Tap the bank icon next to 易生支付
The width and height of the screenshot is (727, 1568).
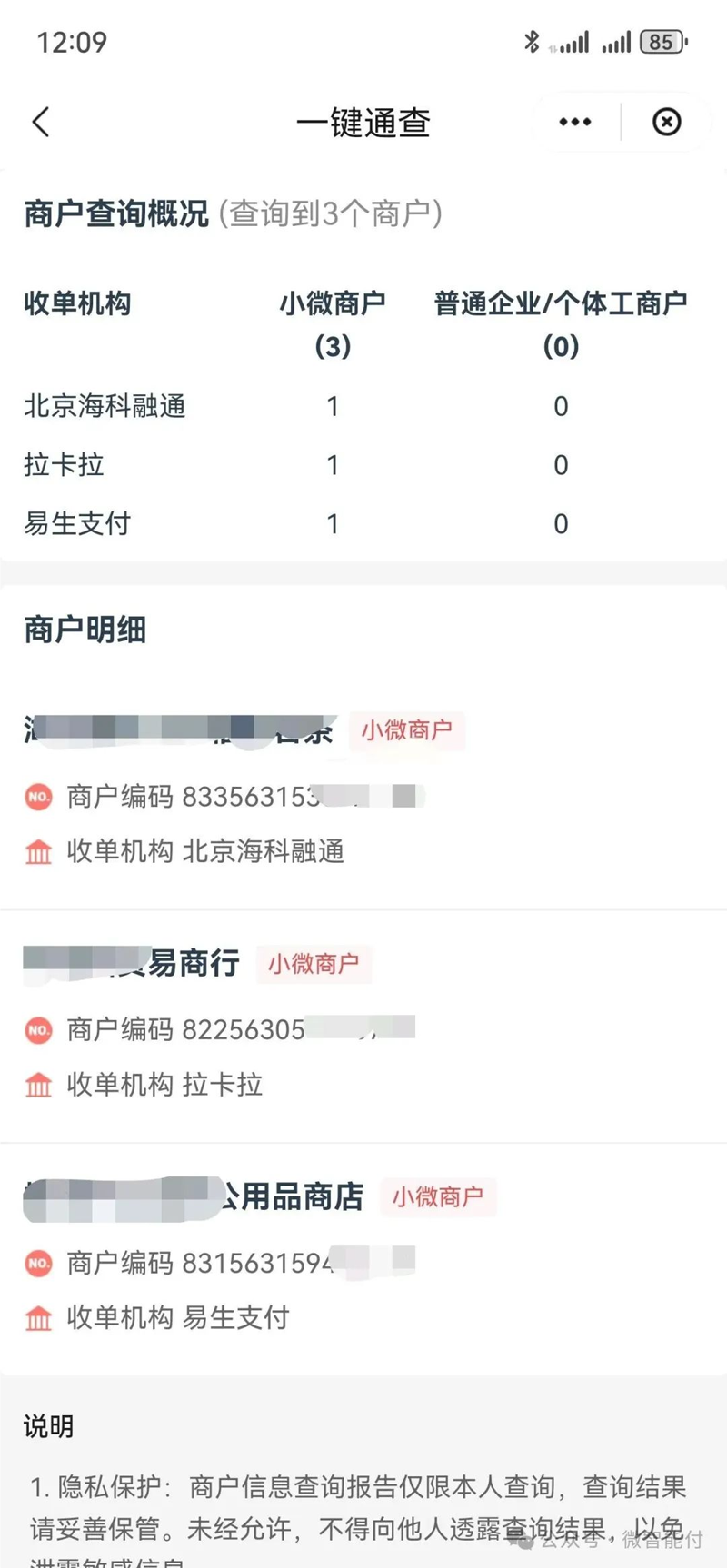pyautogui.click(x=38, y=1318)
